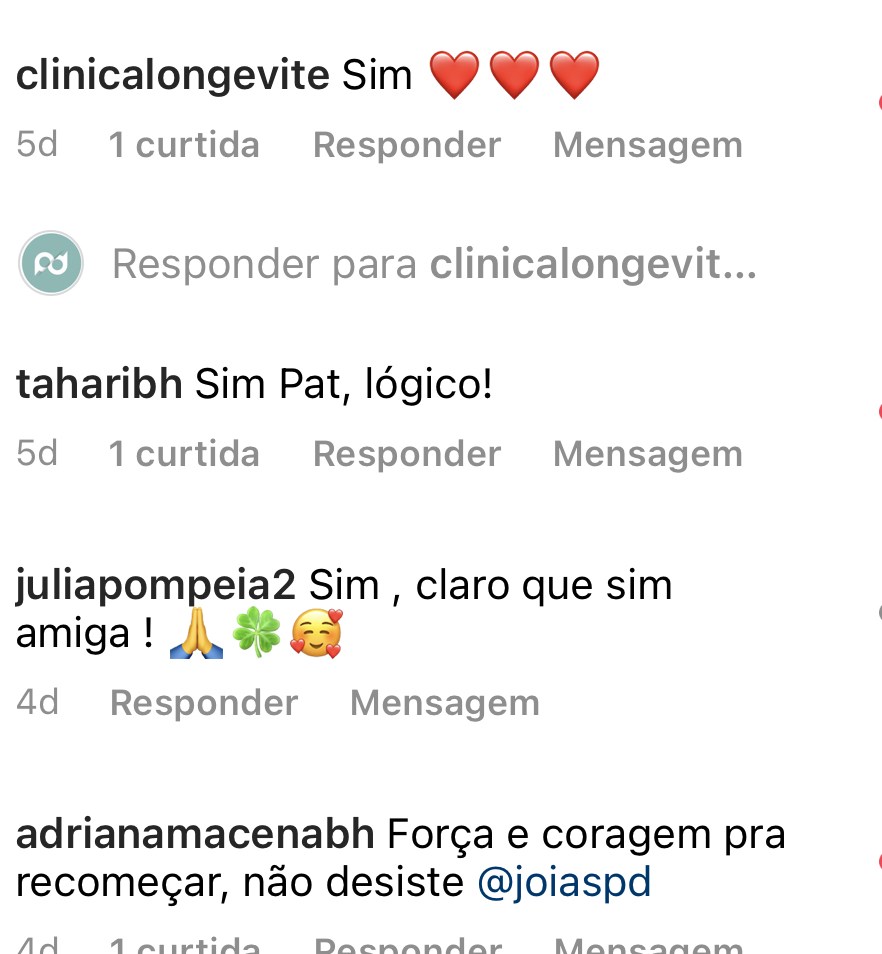This screenshot has width=882, height=954.
Task: Open taharibh's profile
Action: (99, 384)
